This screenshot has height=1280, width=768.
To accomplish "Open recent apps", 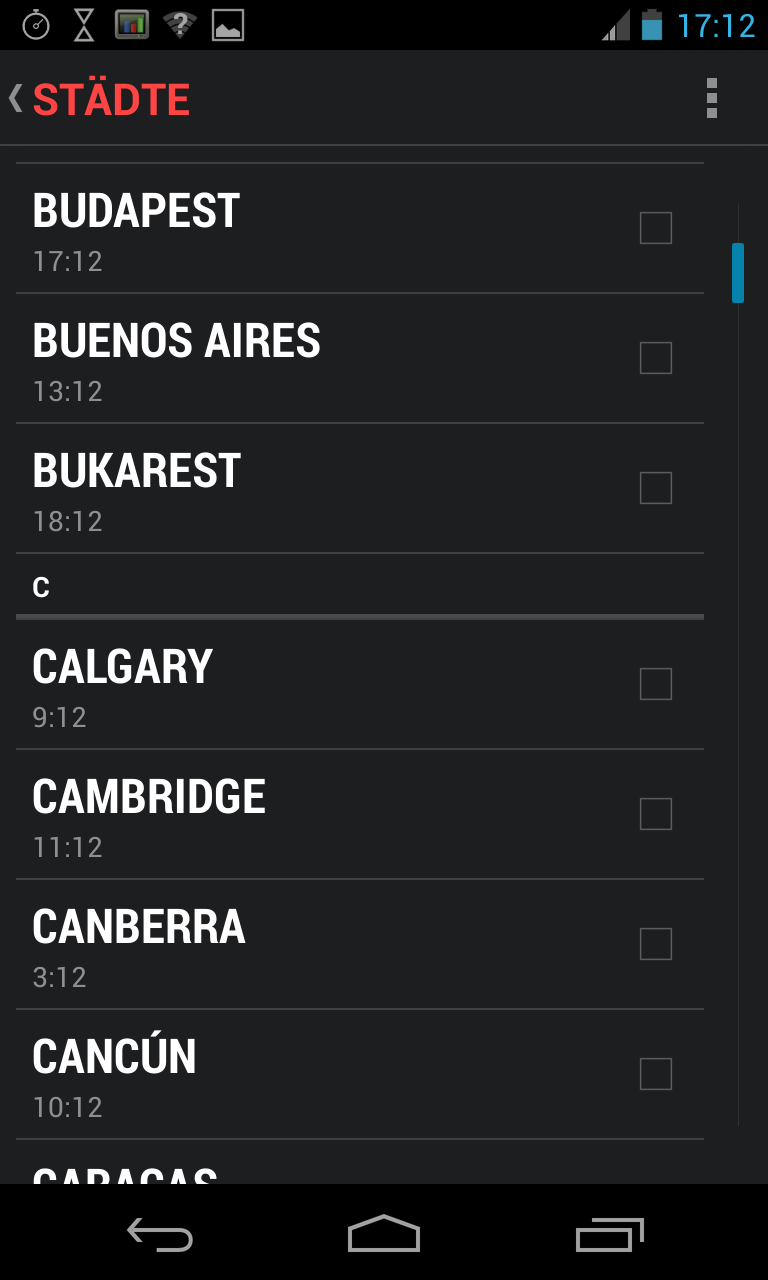I will tap(609, 1234).
